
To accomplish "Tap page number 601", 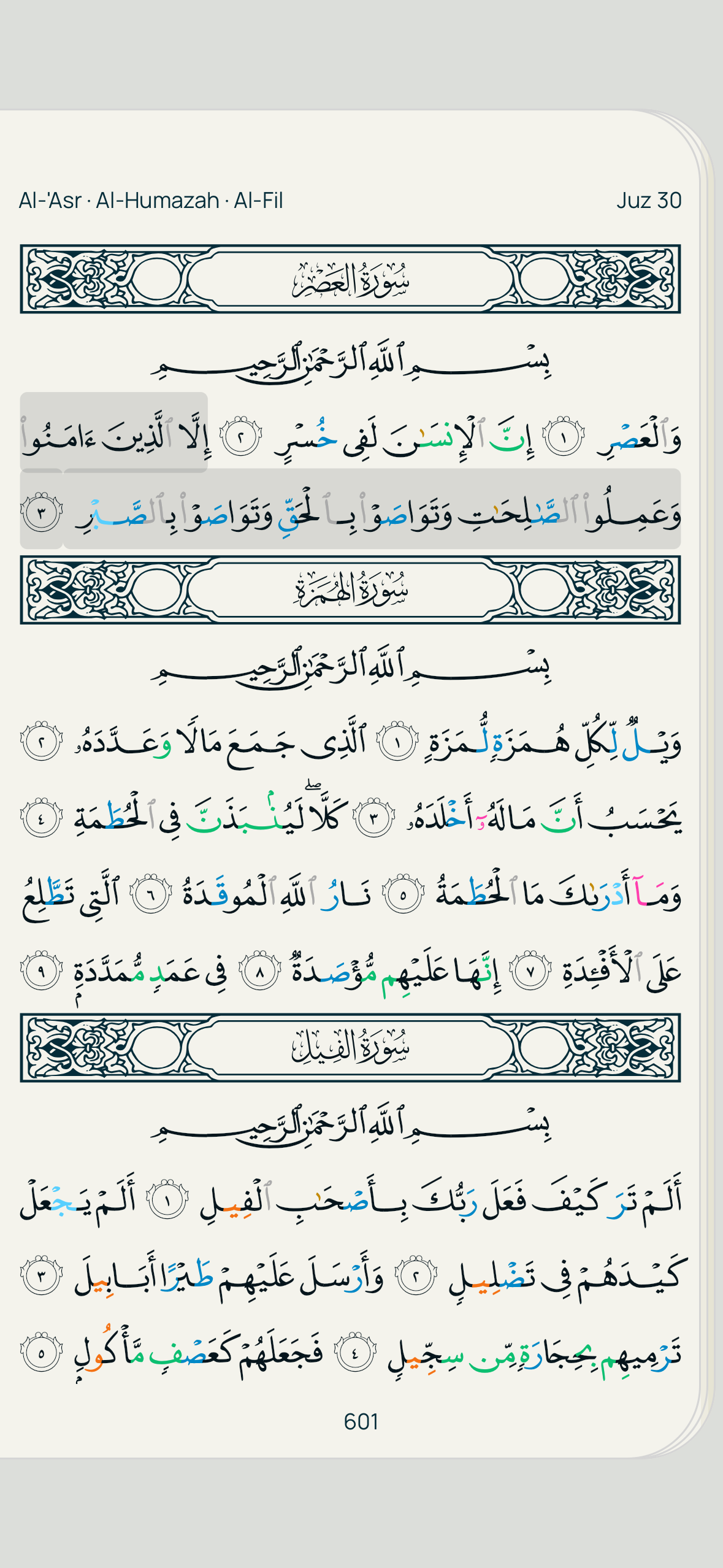I will (361, 1421).
